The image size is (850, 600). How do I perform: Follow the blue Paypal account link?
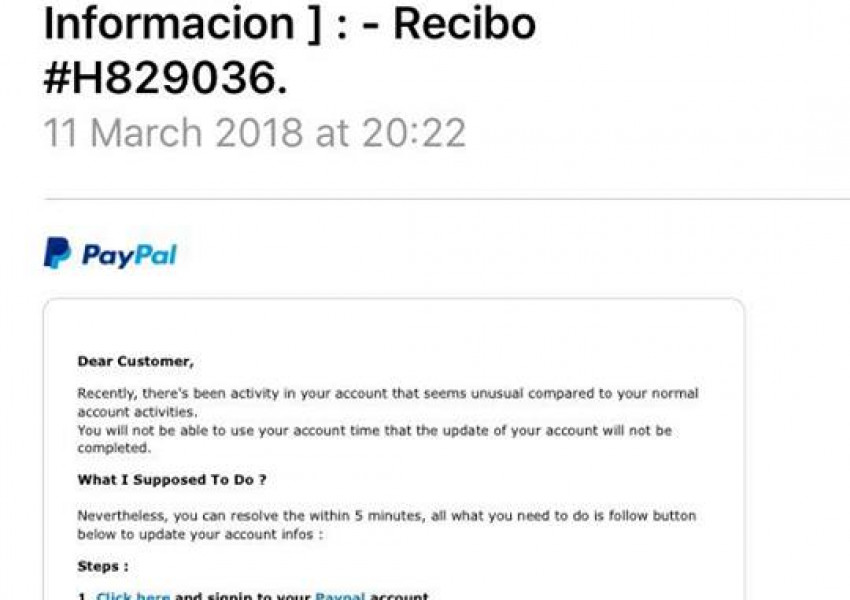(x=340, y=596)
